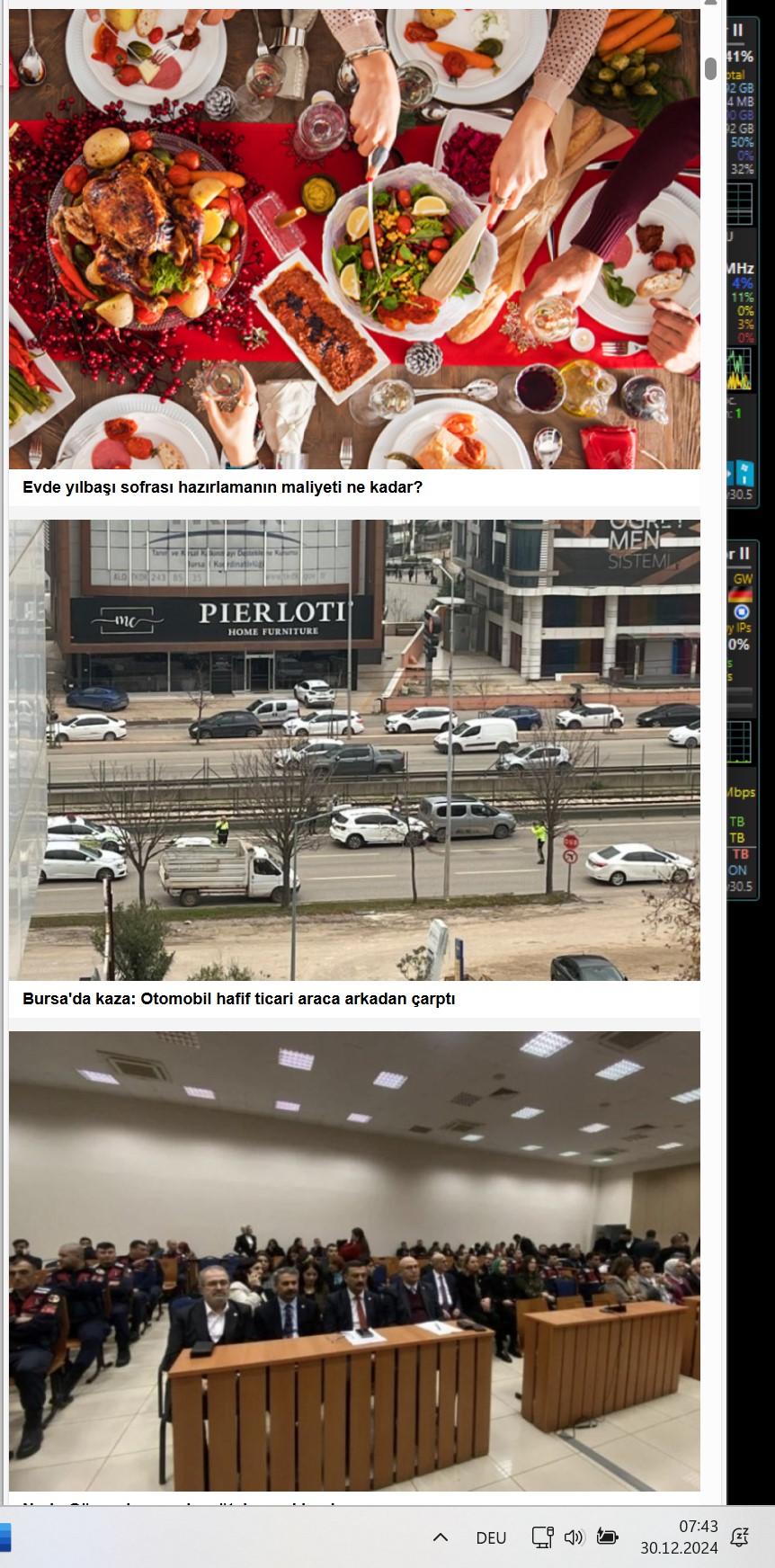Open the notification center bell

740,1537
